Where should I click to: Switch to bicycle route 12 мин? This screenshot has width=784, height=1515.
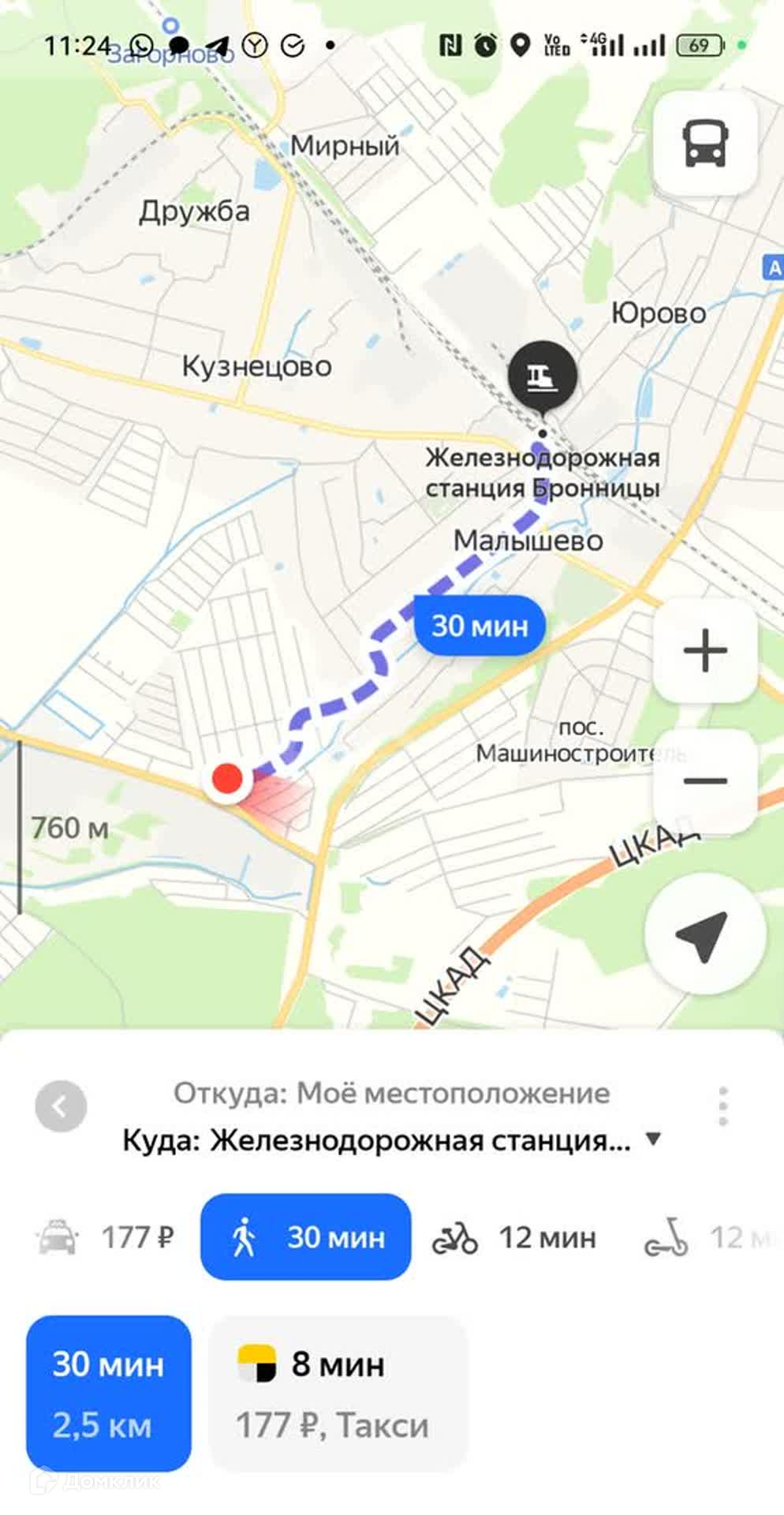pos(513,1237)
